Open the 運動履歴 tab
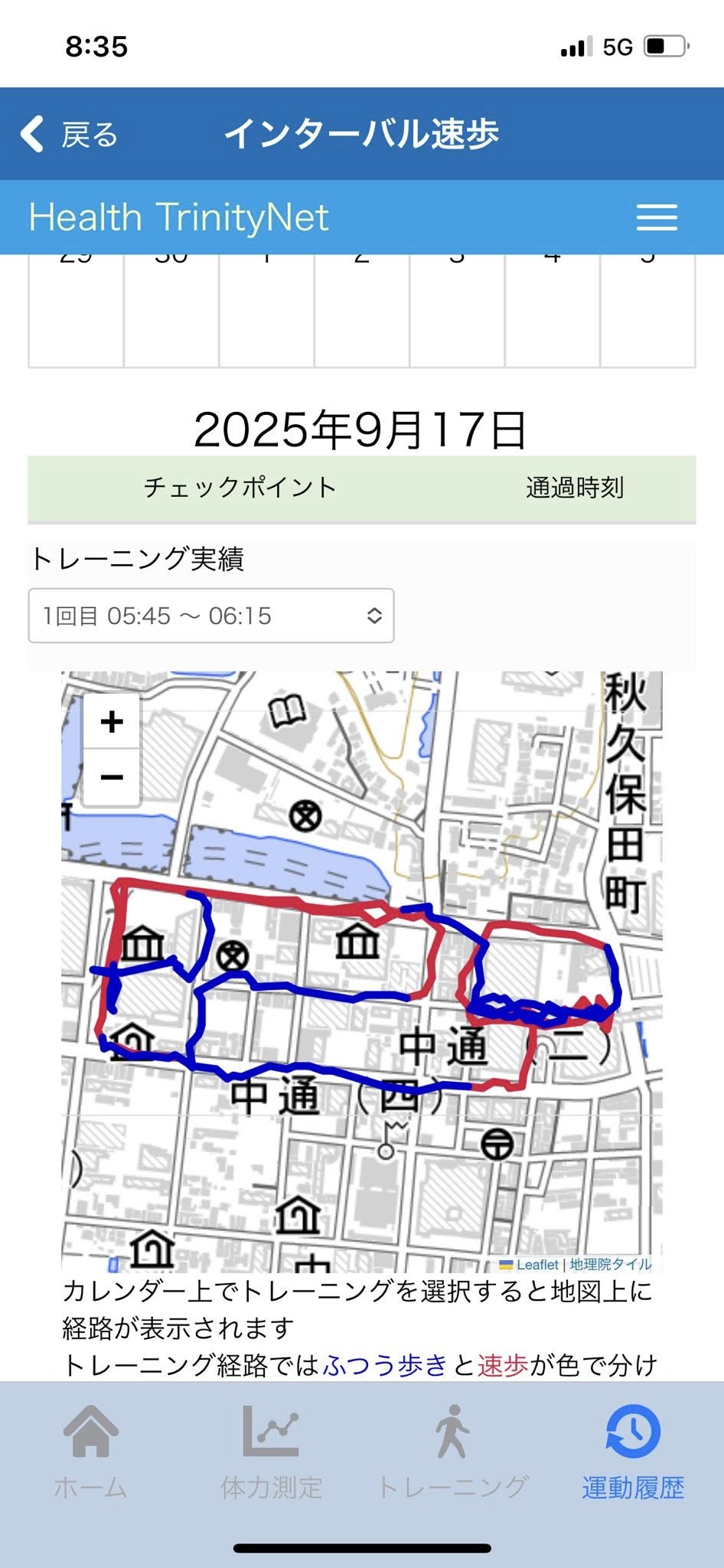 point(633,1452)
